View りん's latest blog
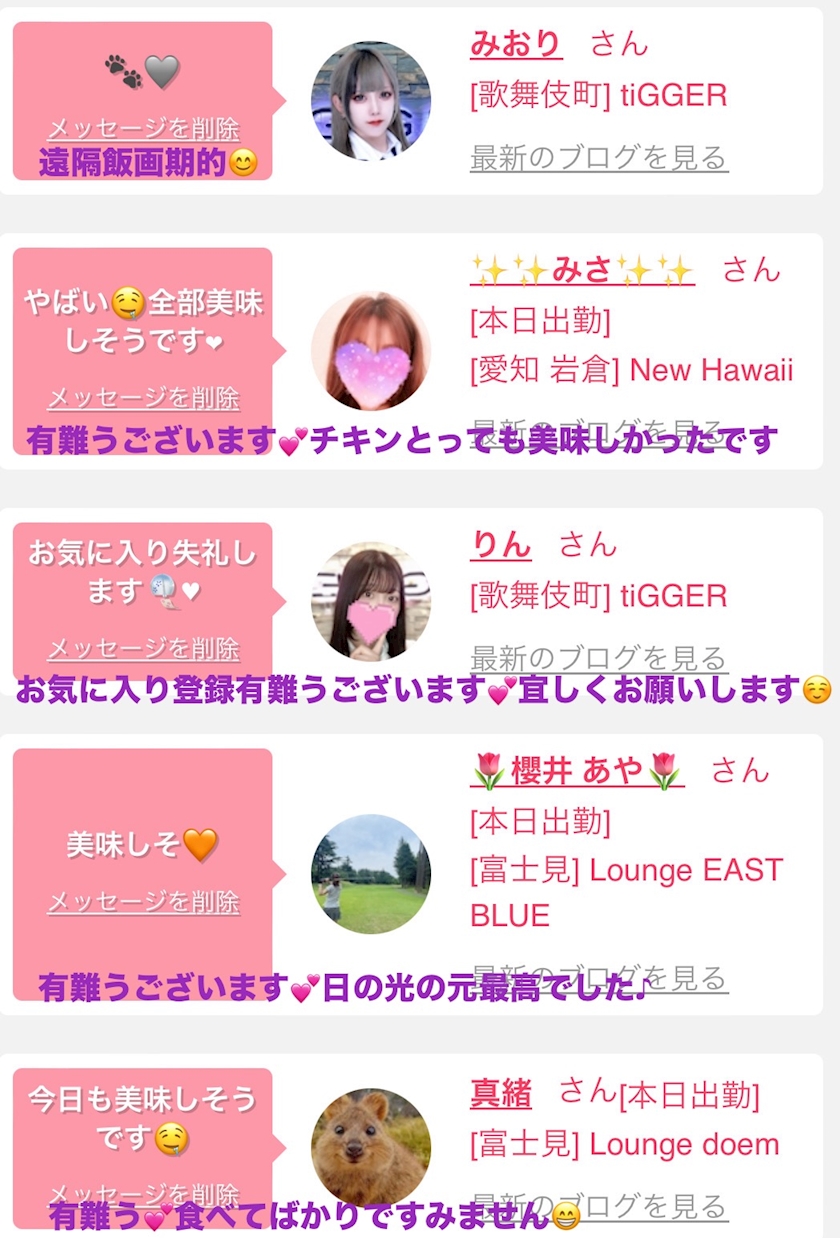 click(x=599, y=659)
